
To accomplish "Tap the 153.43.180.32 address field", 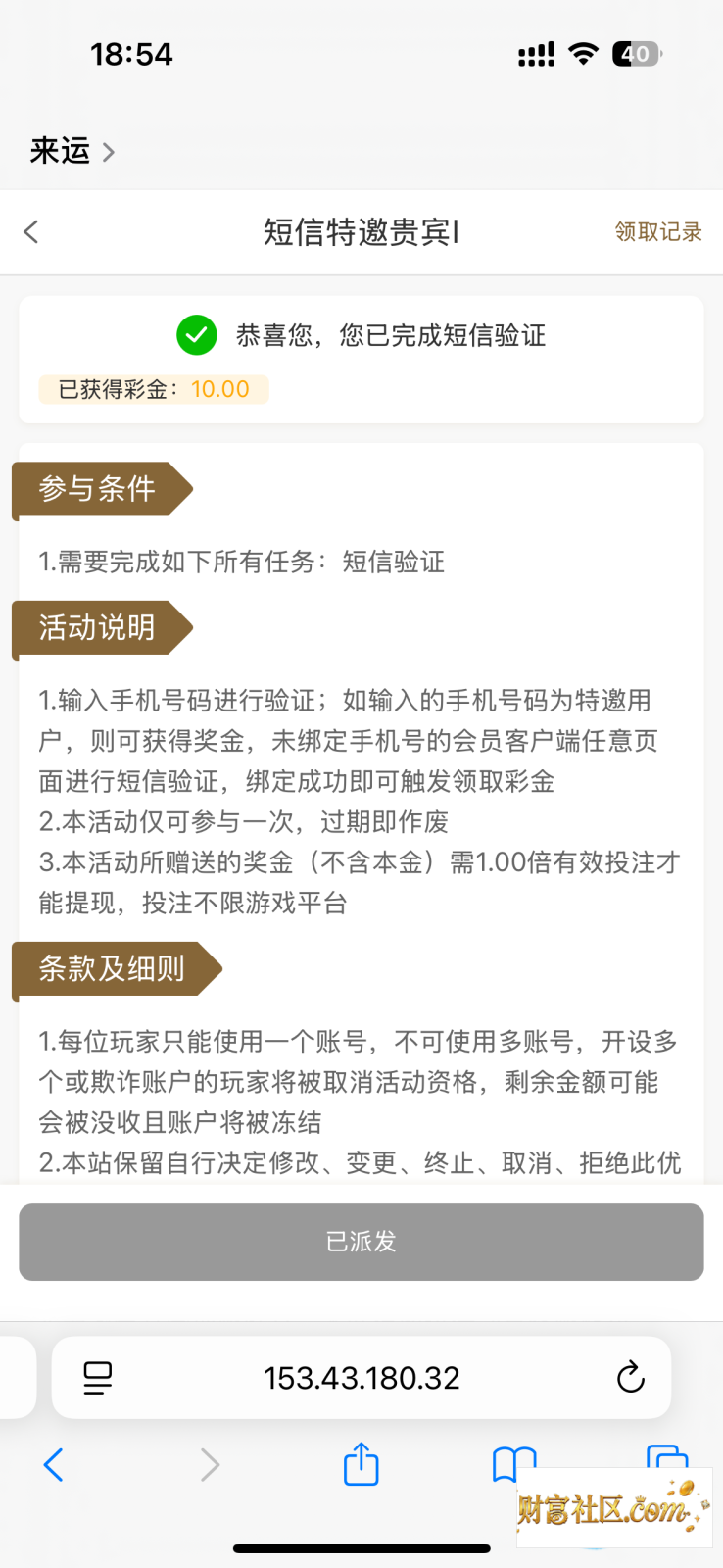I will tap(361, 1378).
